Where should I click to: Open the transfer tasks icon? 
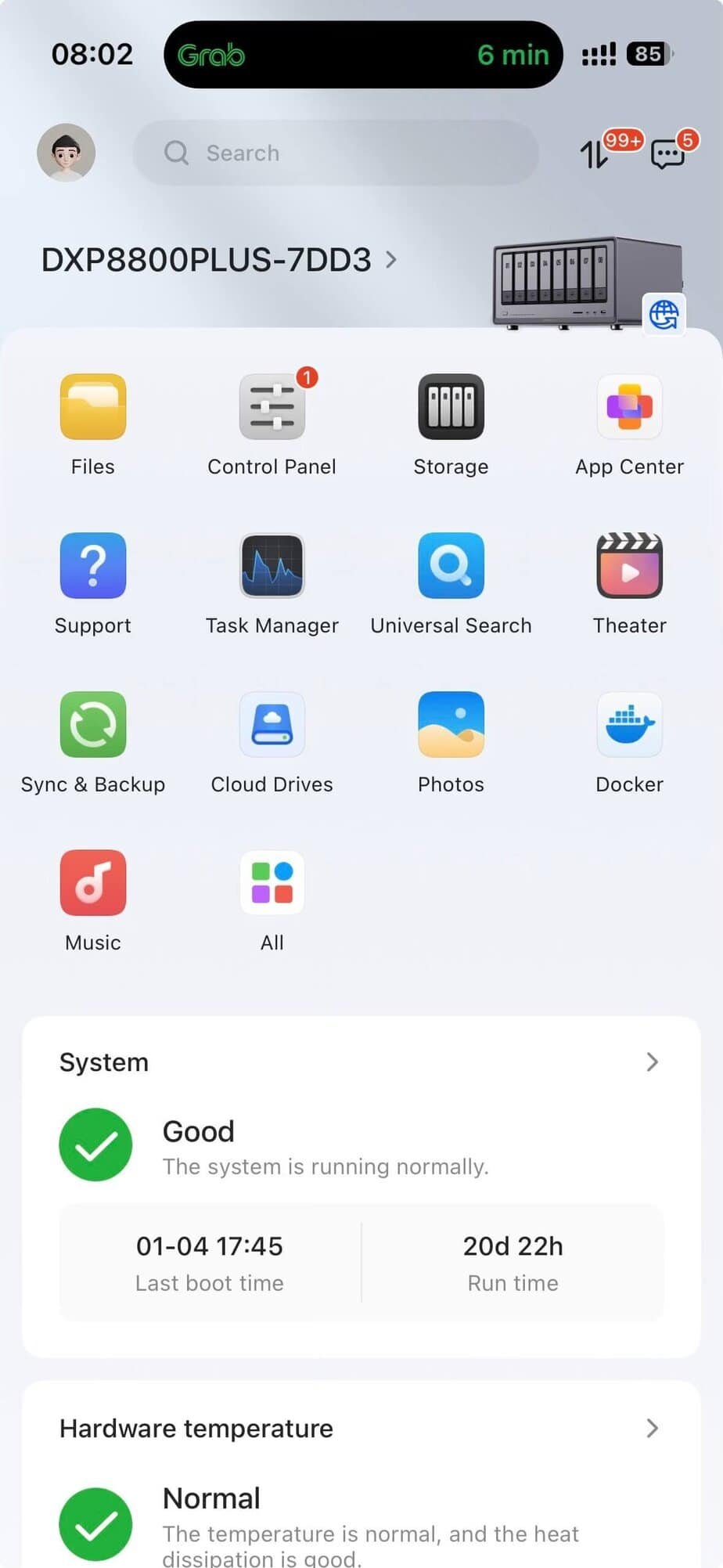click(x=595, y=153)
